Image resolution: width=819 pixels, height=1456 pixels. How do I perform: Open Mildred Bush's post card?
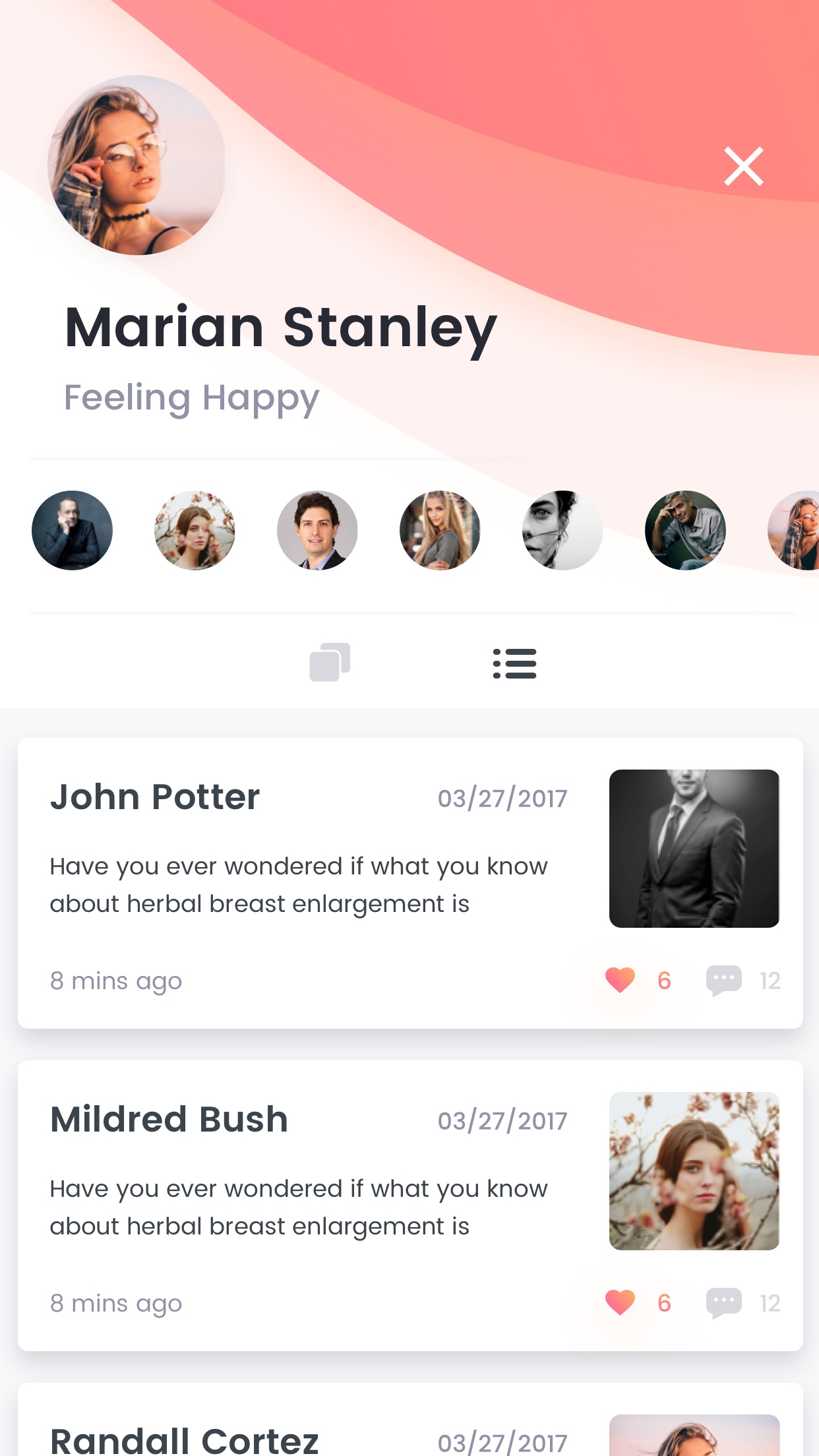pos(410,1205)
